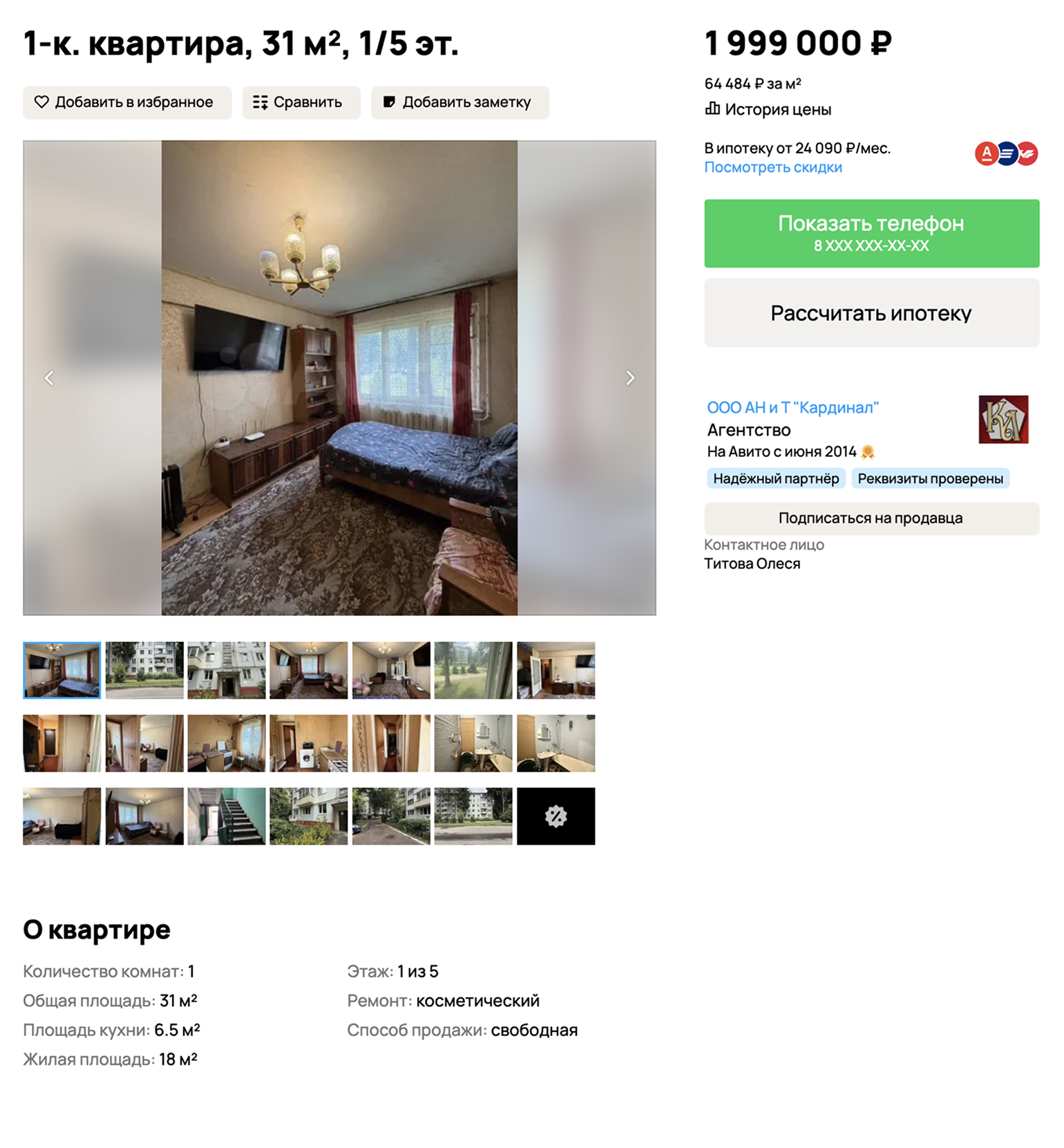The height and width of the screenshot is (1148, 1064).
Task: Open История цены price history
Action: [768, 109]
